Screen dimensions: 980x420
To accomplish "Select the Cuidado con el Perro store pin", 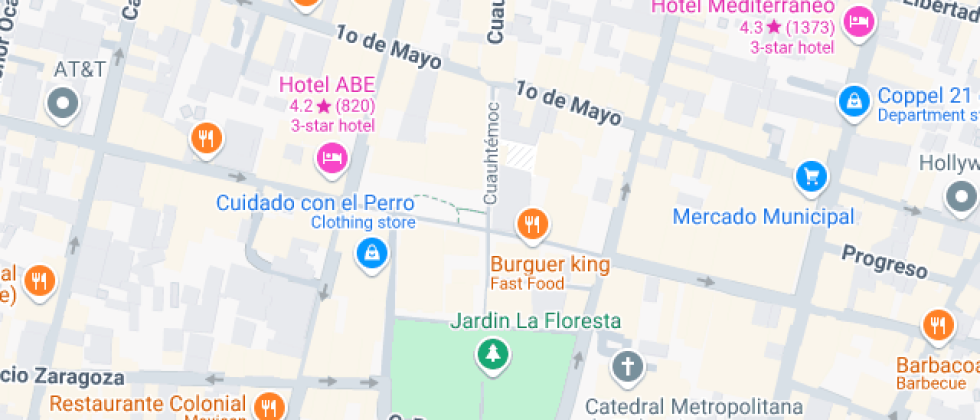I will [371, 252].
